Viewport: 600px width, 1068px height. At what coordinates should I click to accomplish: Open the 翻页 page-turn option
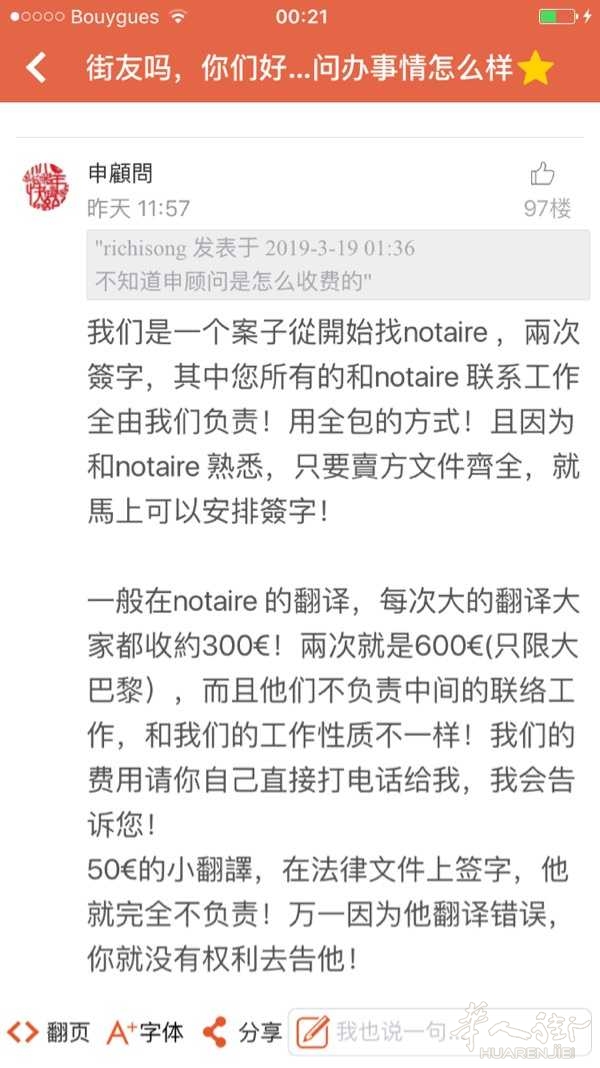coord(49,1031)
